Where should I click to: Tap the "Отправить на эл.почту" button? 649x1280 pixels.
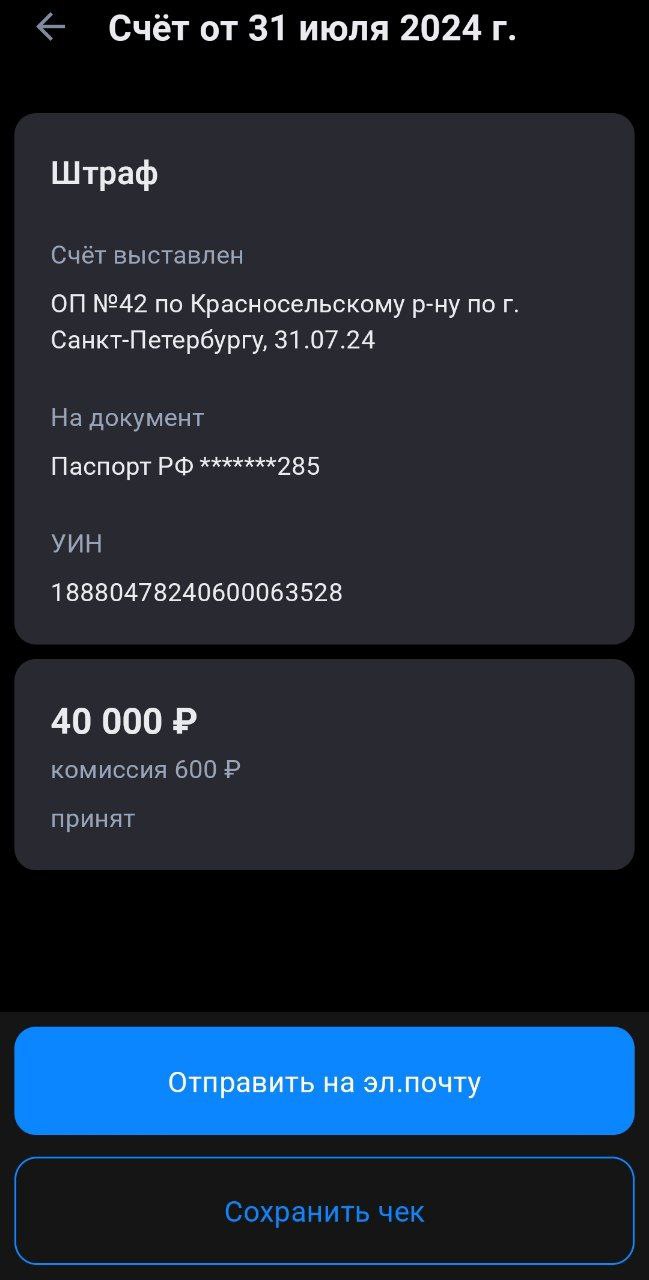point(324,1081)
